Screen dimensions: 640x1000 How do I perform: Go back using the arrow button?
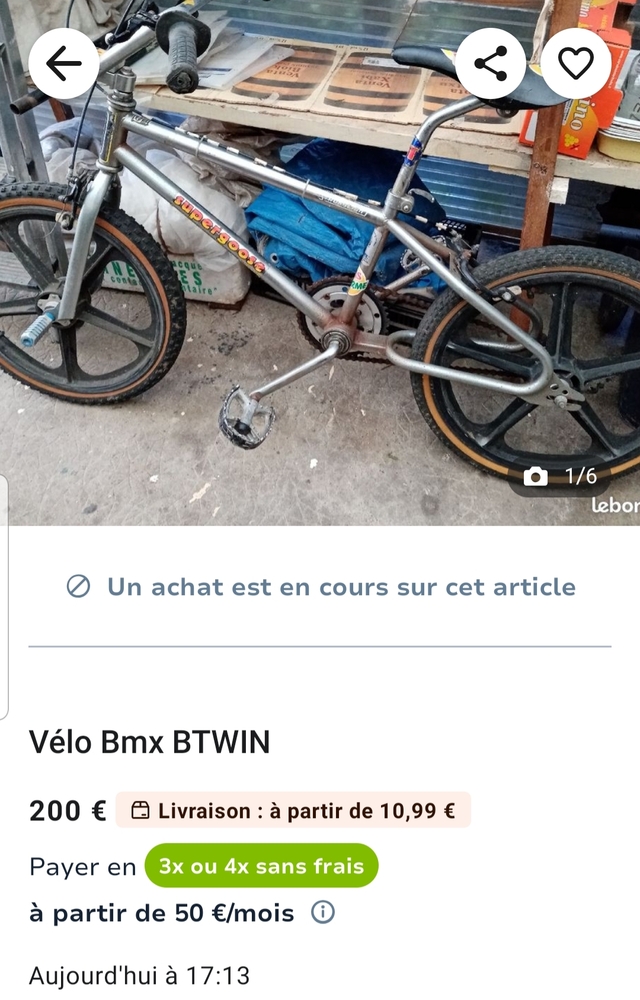click(x=63, y=64)
